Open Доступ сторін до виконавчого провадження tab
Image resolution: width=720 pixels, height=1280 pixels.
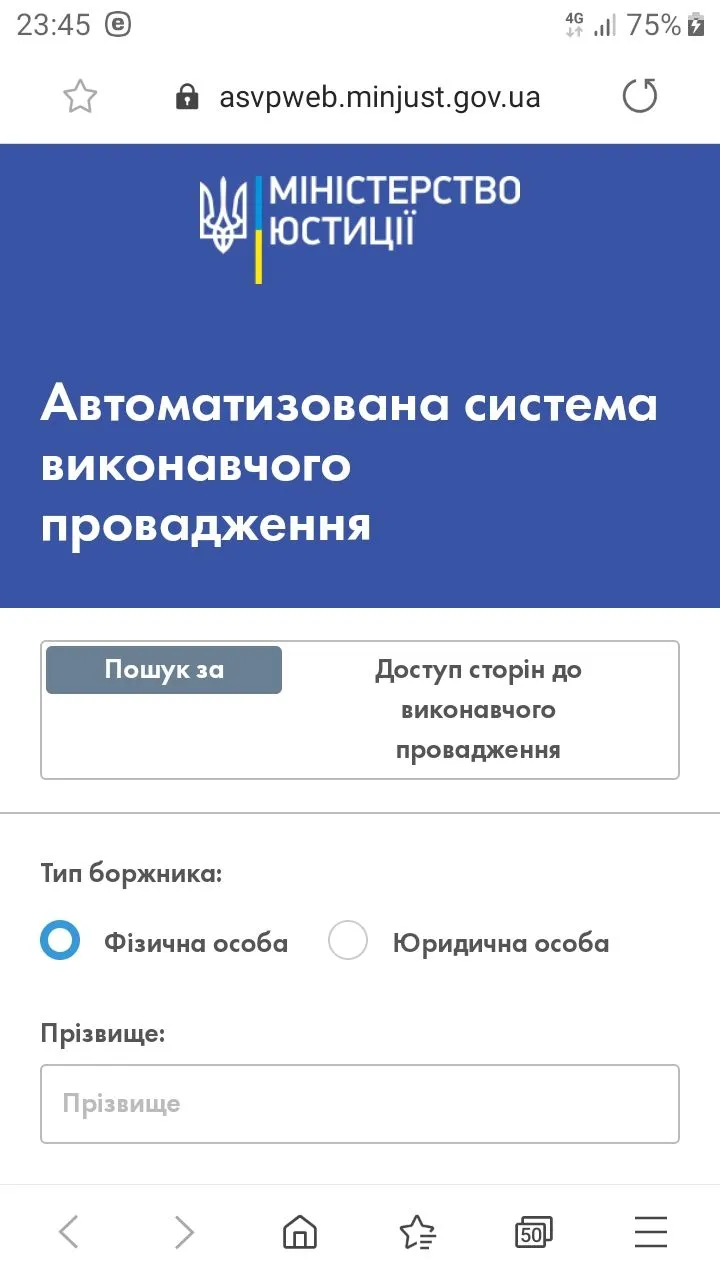click(478, 710)
